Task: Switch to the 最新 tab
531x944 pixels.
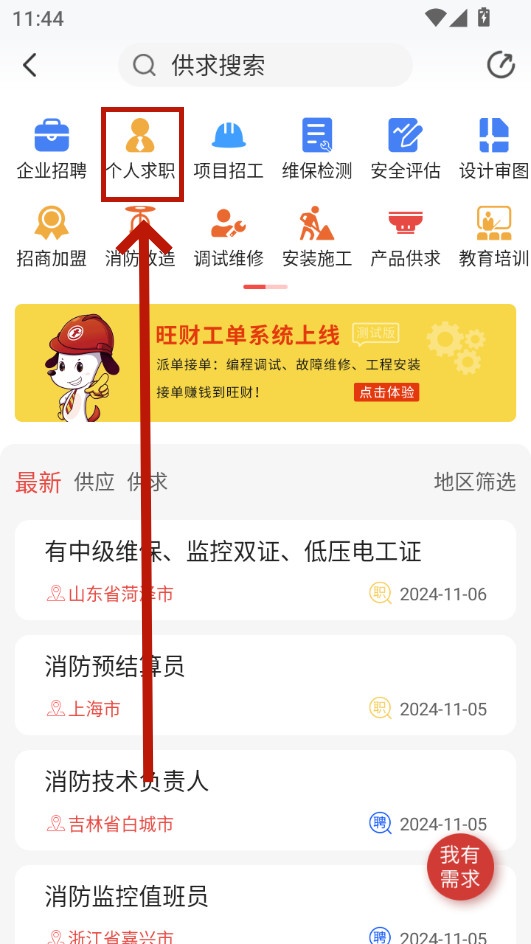Action: pyautogui.click(x=38, y=482)
